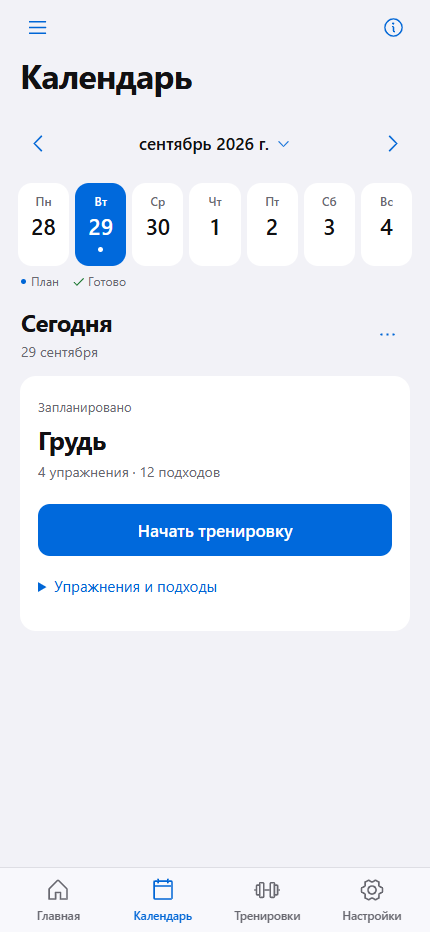
Task: Select Monday 28 in the week strip
Action: (43, 224)
